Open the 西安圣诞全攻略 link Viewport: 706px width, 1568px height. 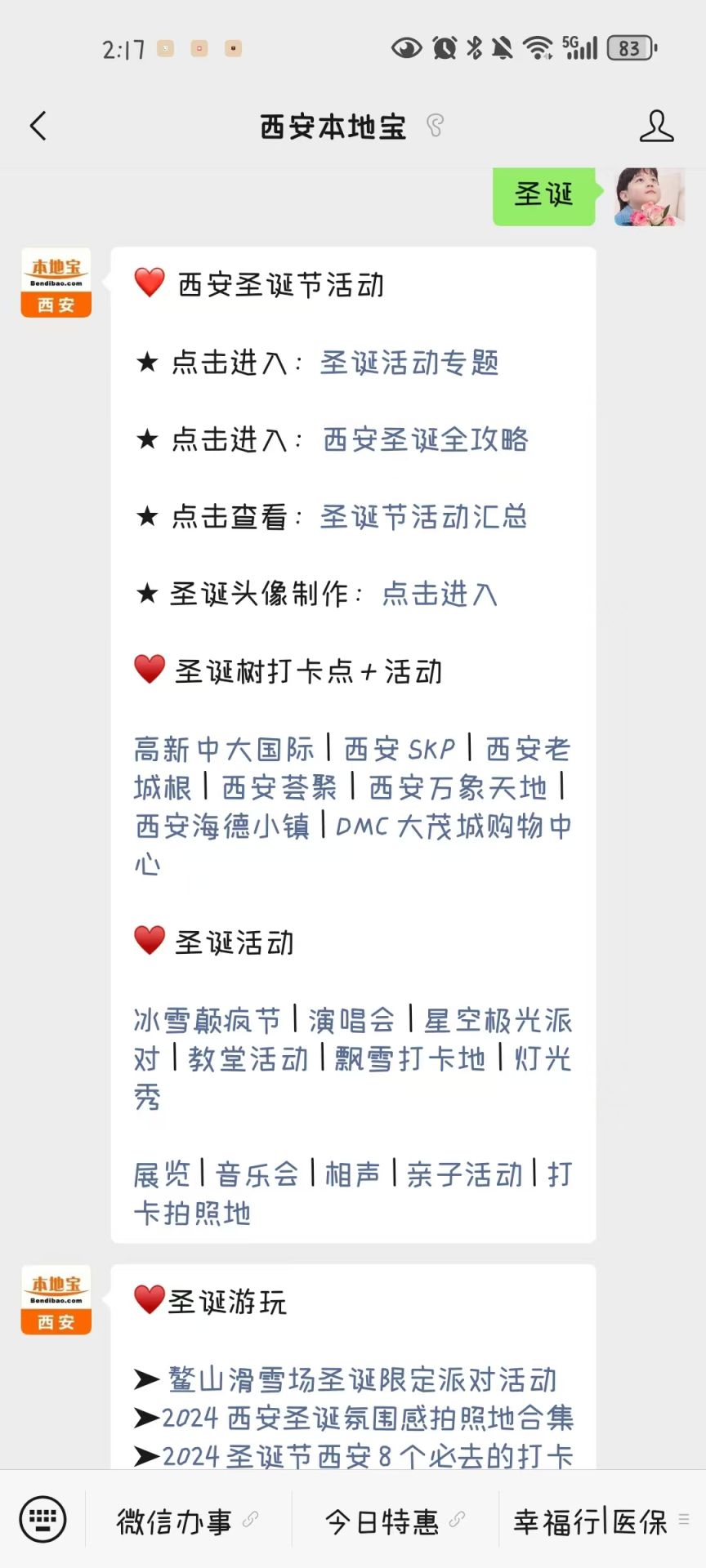coord(426,439)
